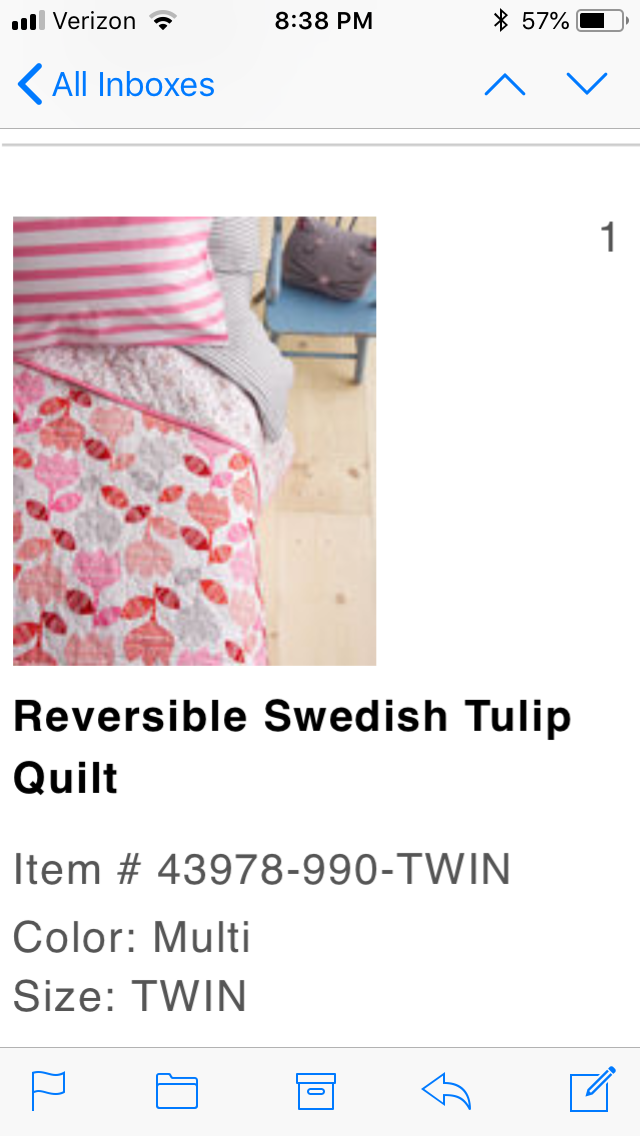Jump to the previous email with up arrow
The height and width of the screenshot is (1136, 640).
pos(504,84)
